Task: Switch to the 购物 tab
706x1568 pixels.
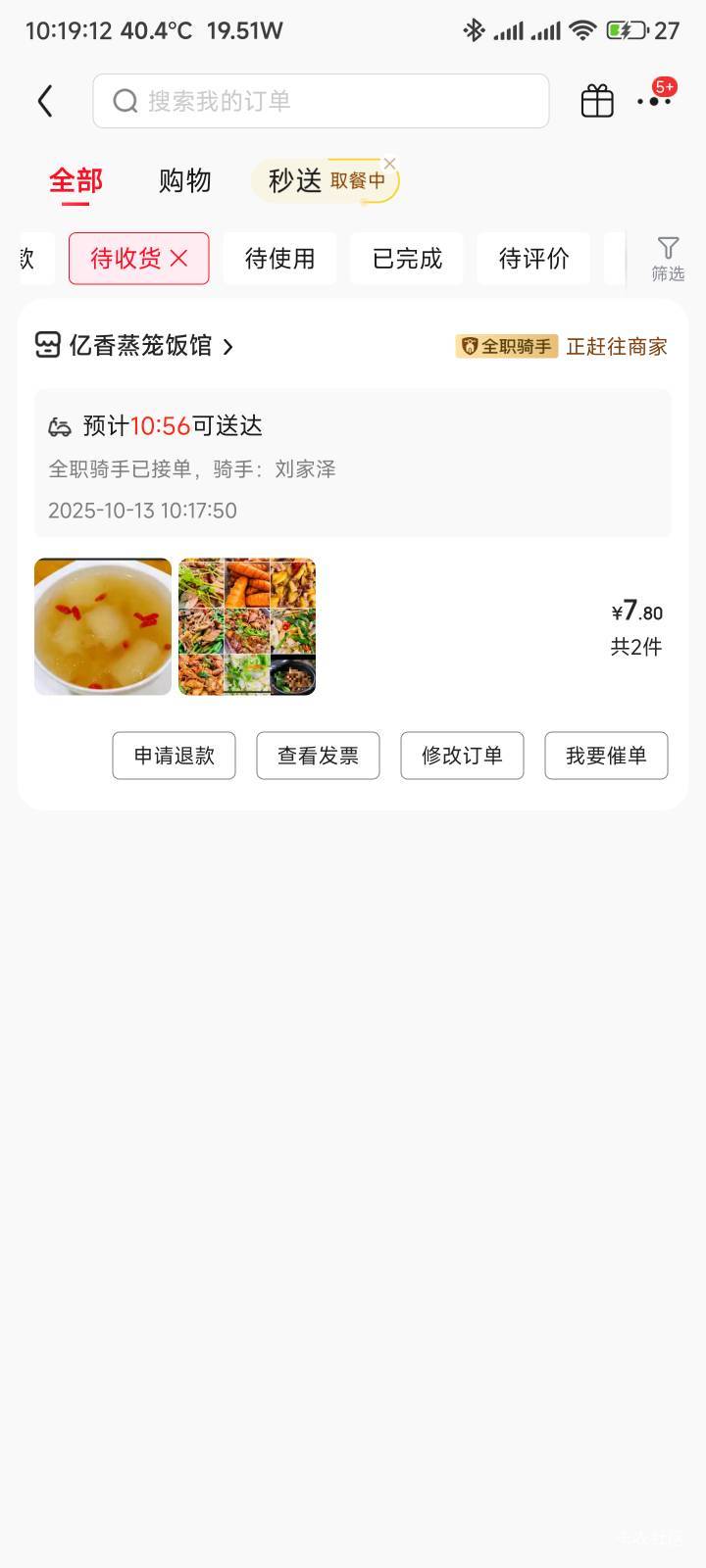Action: [x=184, y=180]
